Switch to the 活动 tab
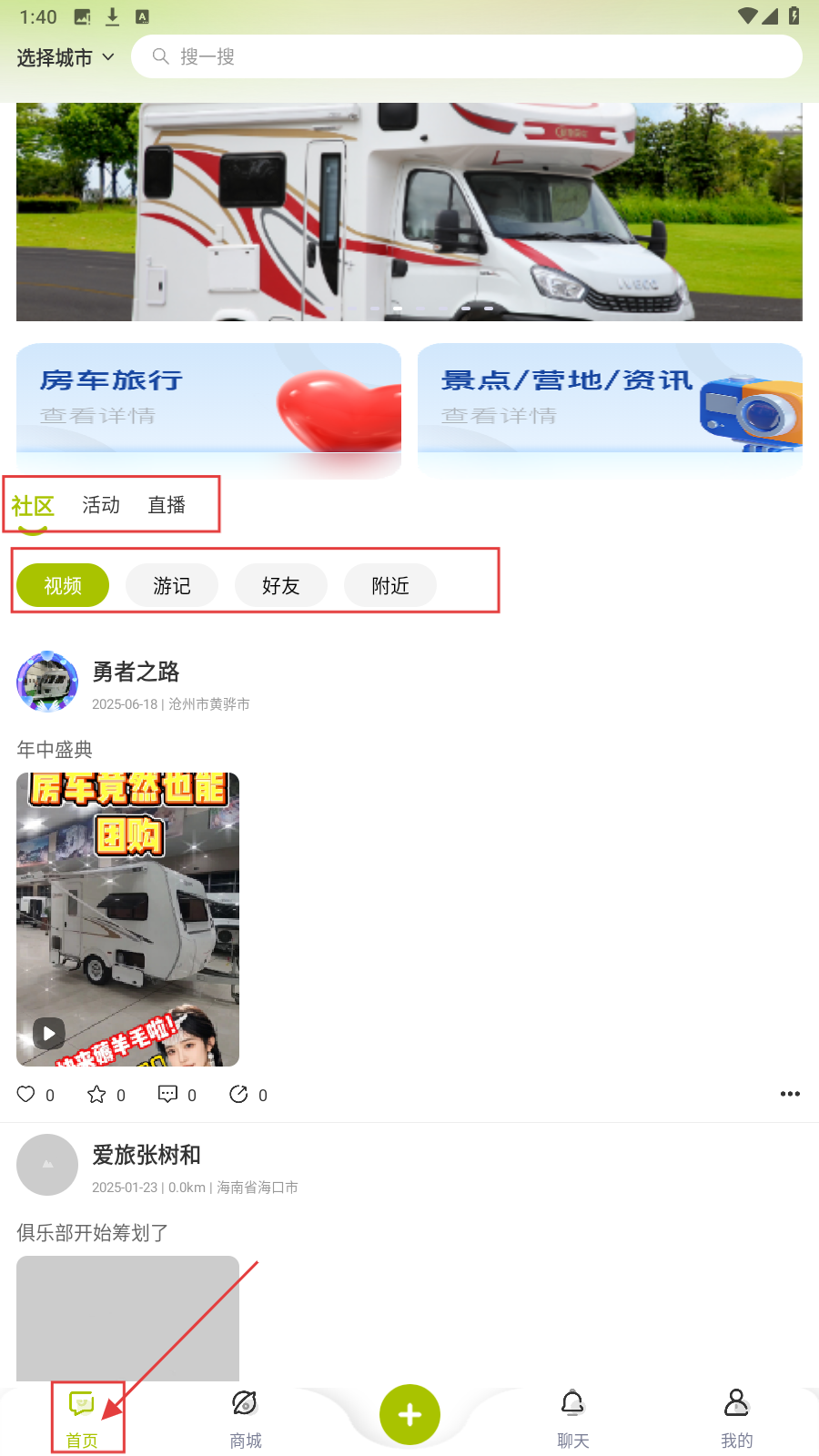Screen dimensions: 819x1456 point(101,505)
